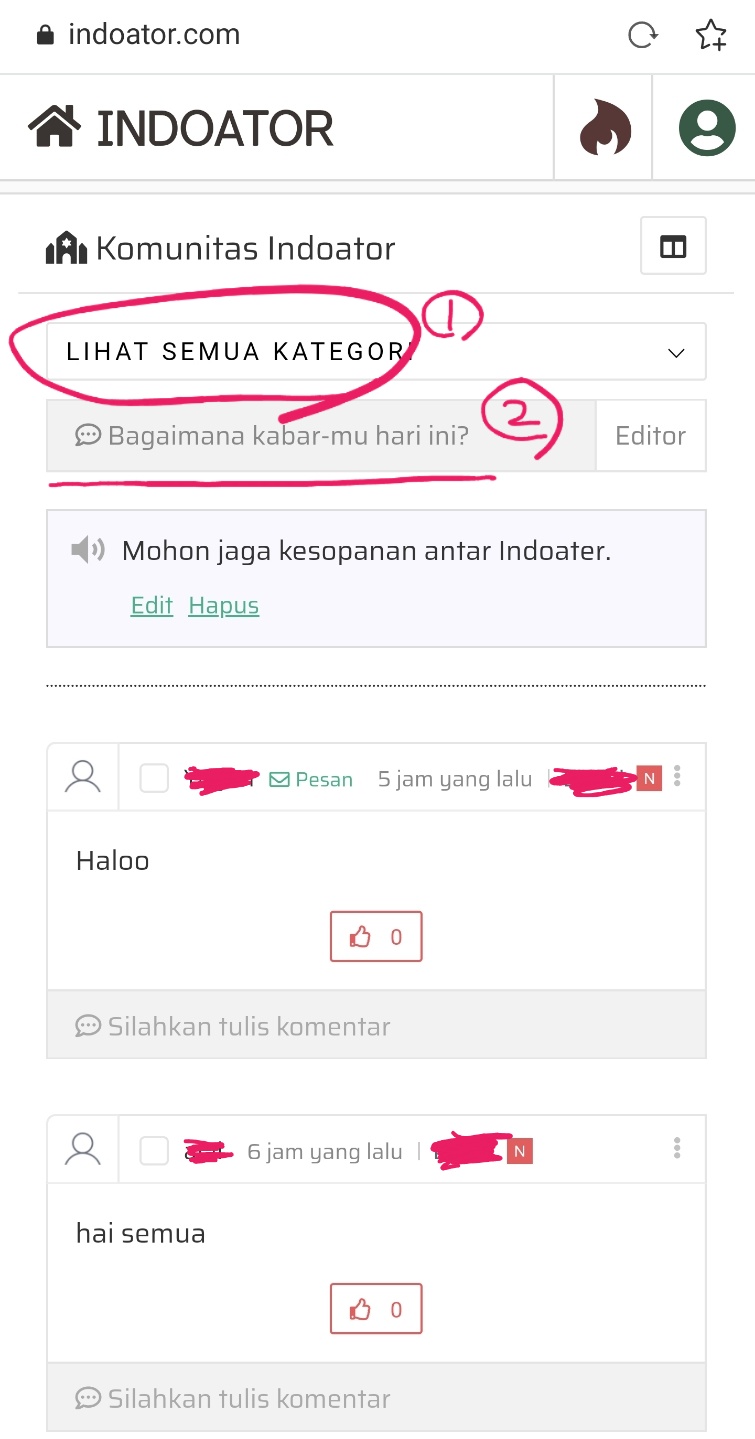Viewport: 755px width, 1439px height.
Task: Tap Pesan on the Haloo post
Action: coord(312,779)
